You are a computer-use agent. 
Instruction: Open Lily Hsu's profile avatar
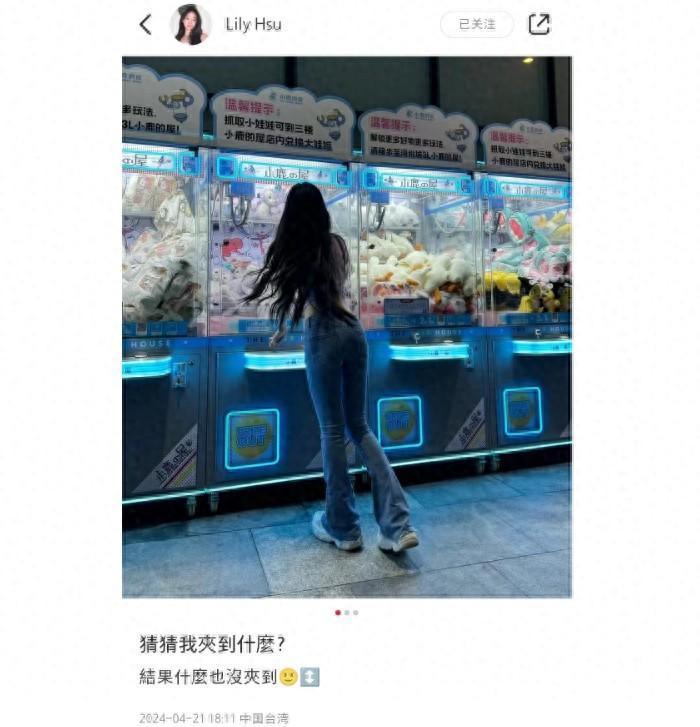point(190,24)
